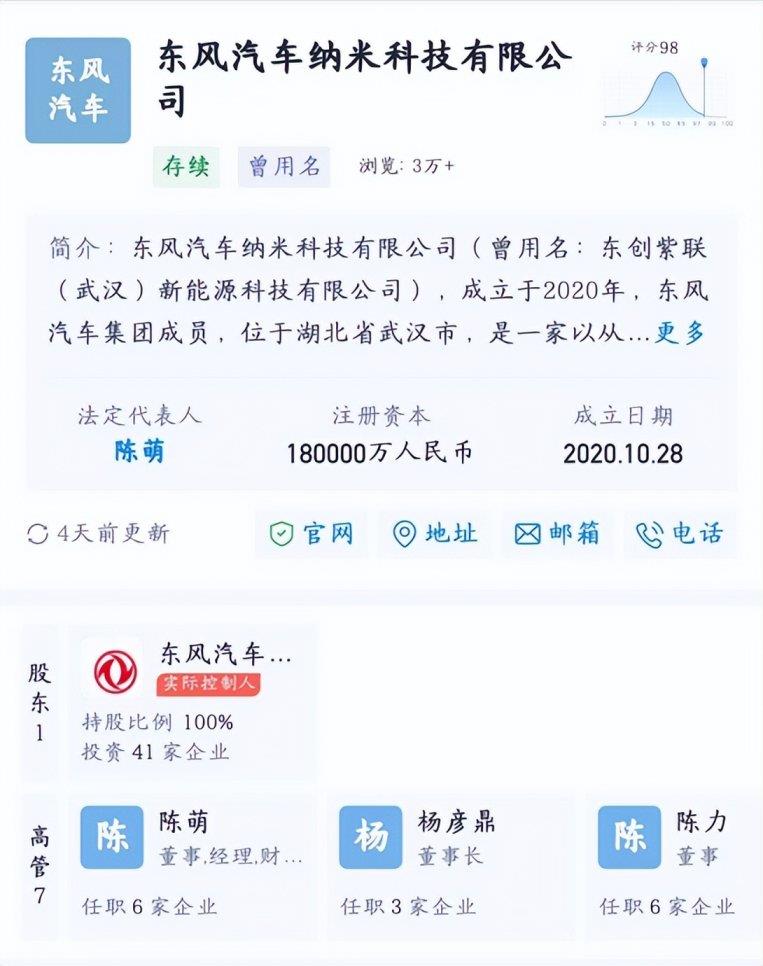The width and height of the screenshot is (763, 966).
Task: Open the 官网 official website button
Action: (312, 534)
